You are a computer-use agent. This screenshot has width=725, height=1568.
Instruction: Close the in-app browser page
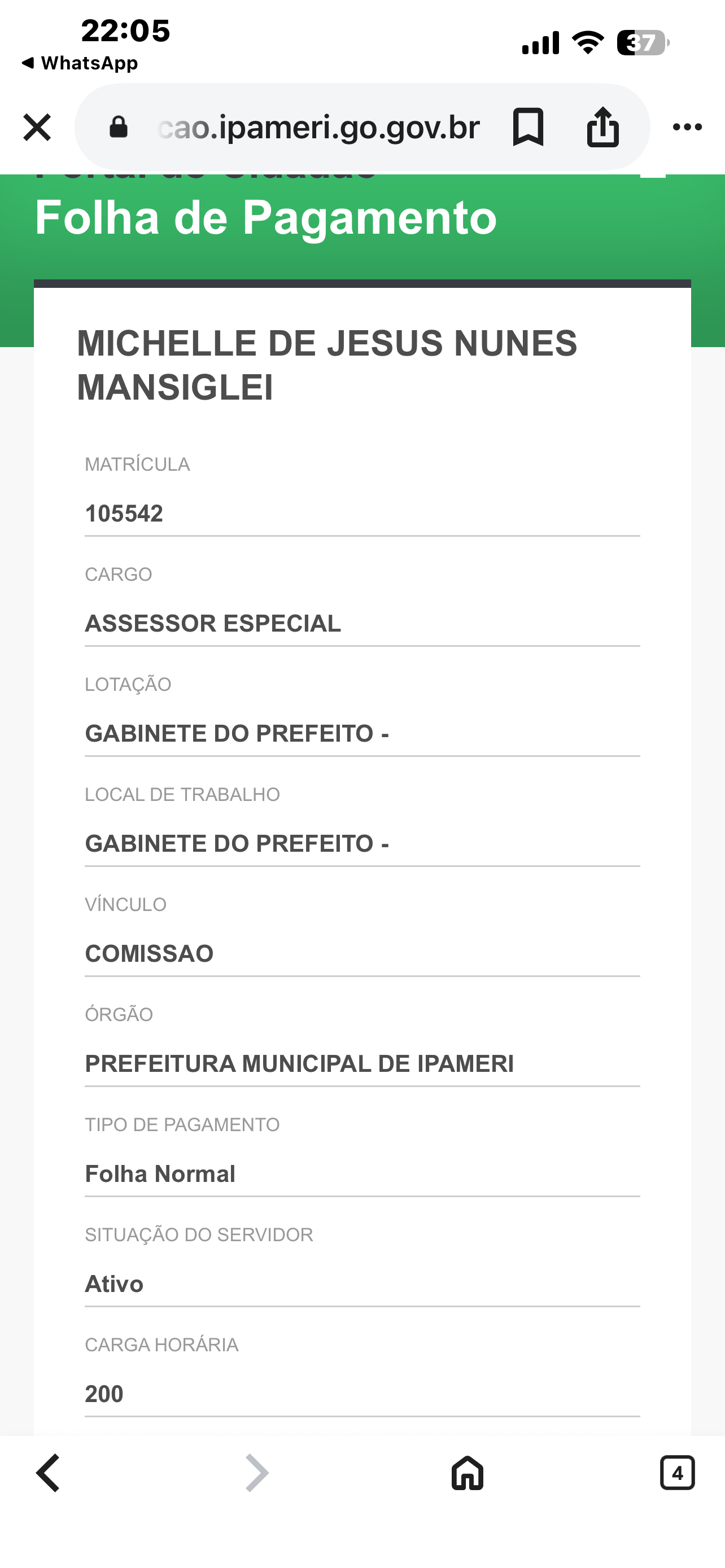tap(37, 127)
